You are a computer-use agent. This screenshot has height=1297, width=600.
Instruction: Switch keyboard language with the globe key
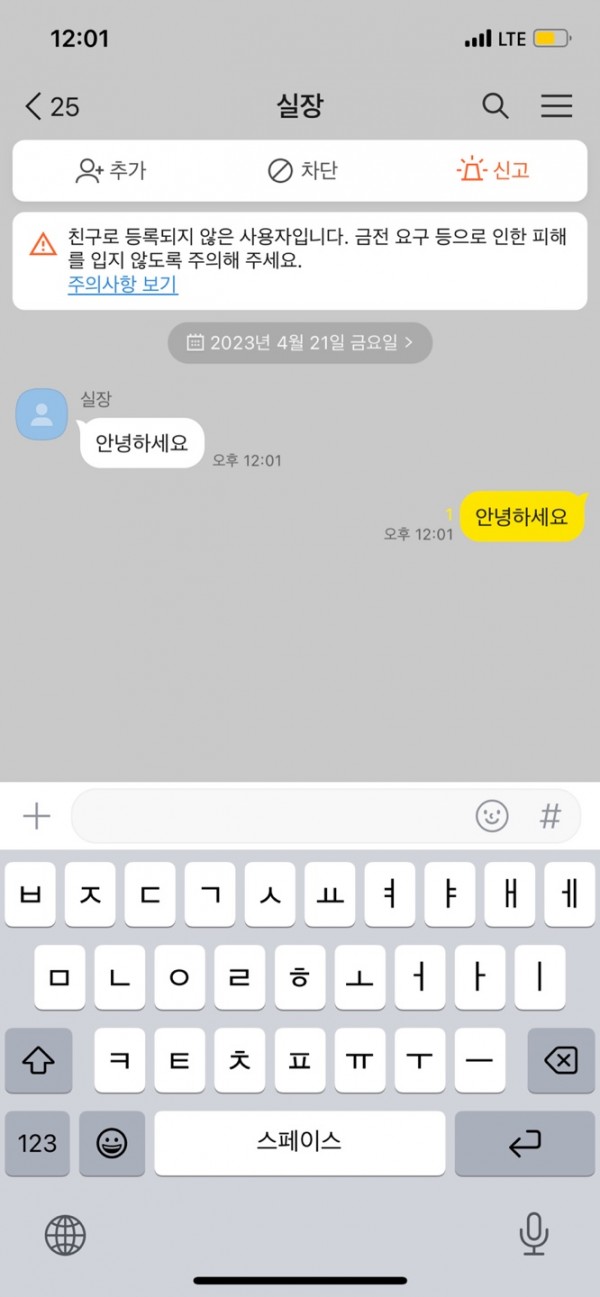tap(65, 1235)
